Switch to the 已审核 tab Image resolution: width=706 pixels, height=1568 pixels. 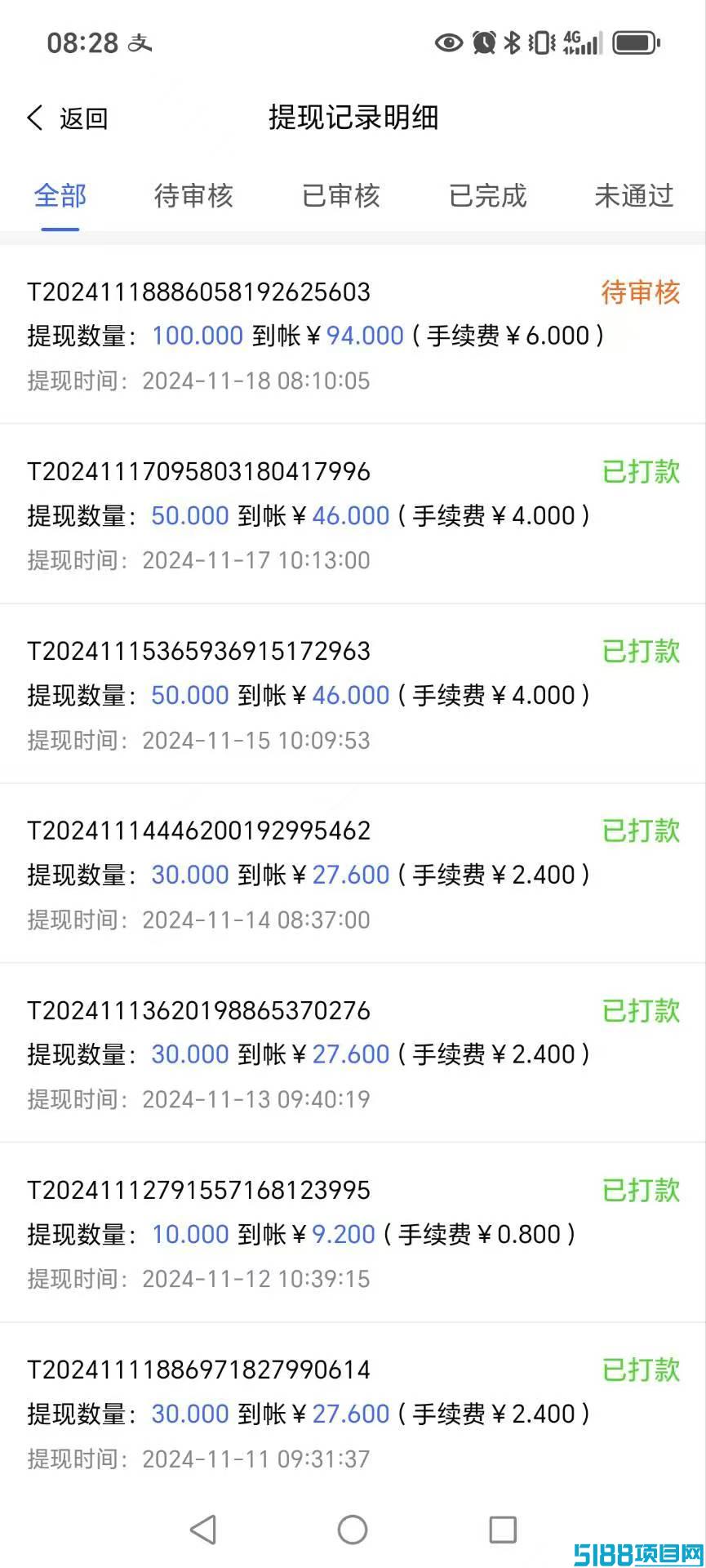pyautogui.click(x=341, y=196)
